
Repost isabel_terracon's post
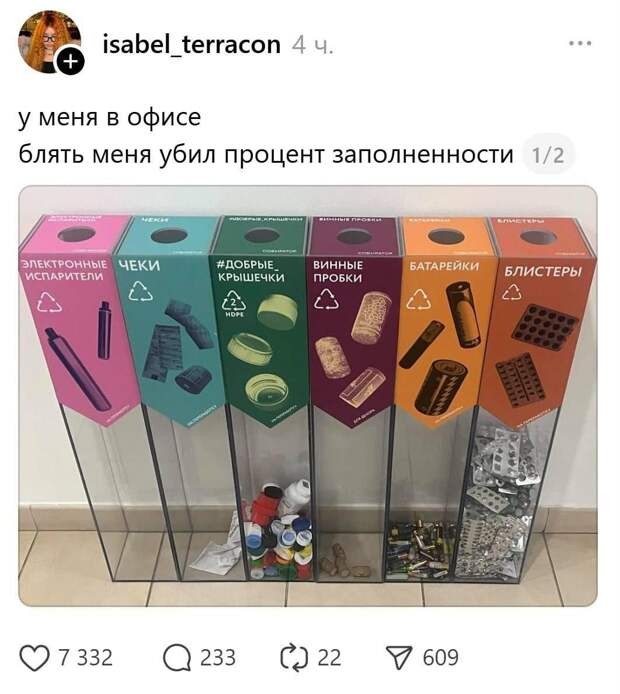293,657
